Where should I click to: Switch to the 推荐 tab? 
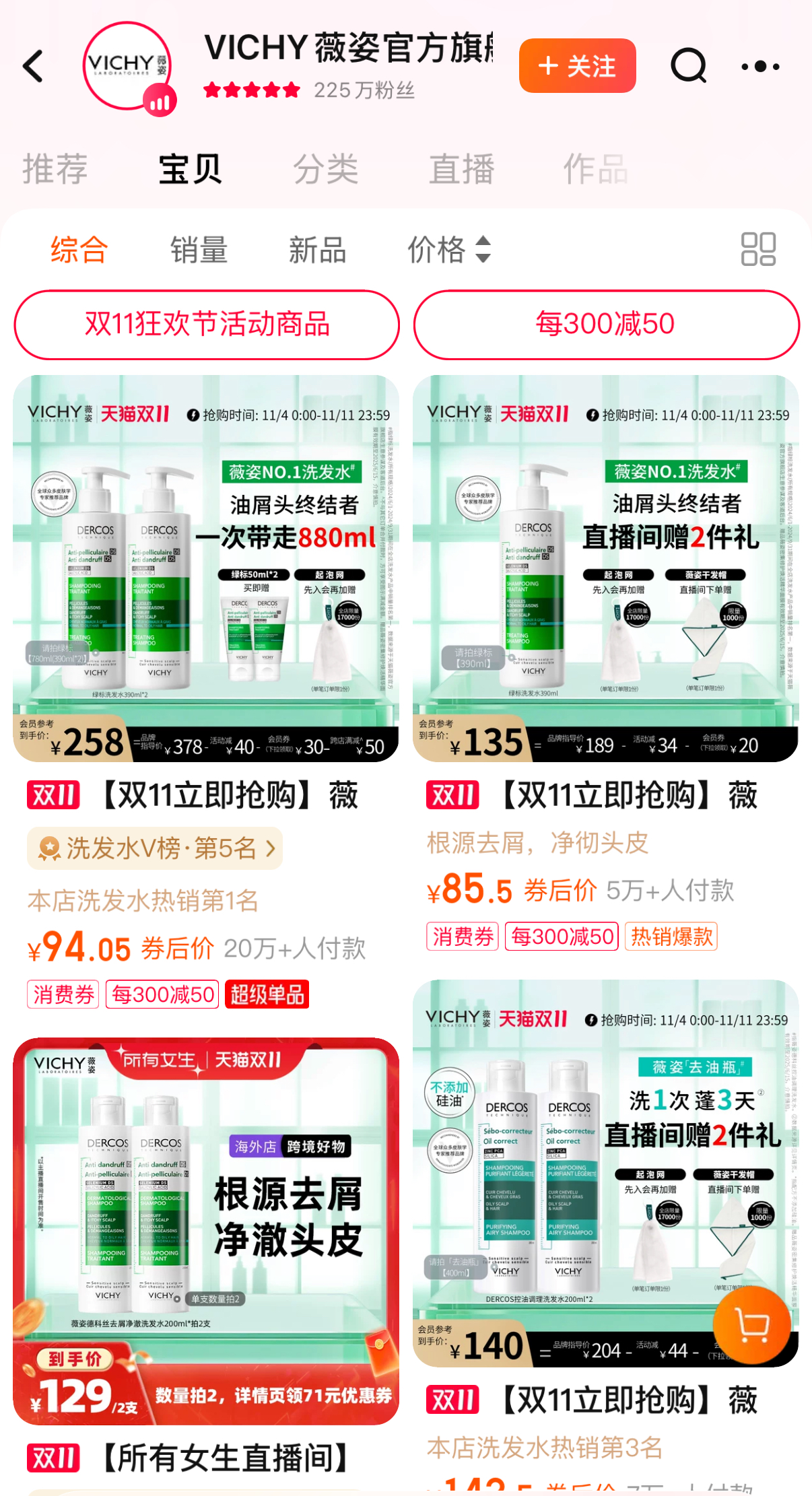(55, 169)
